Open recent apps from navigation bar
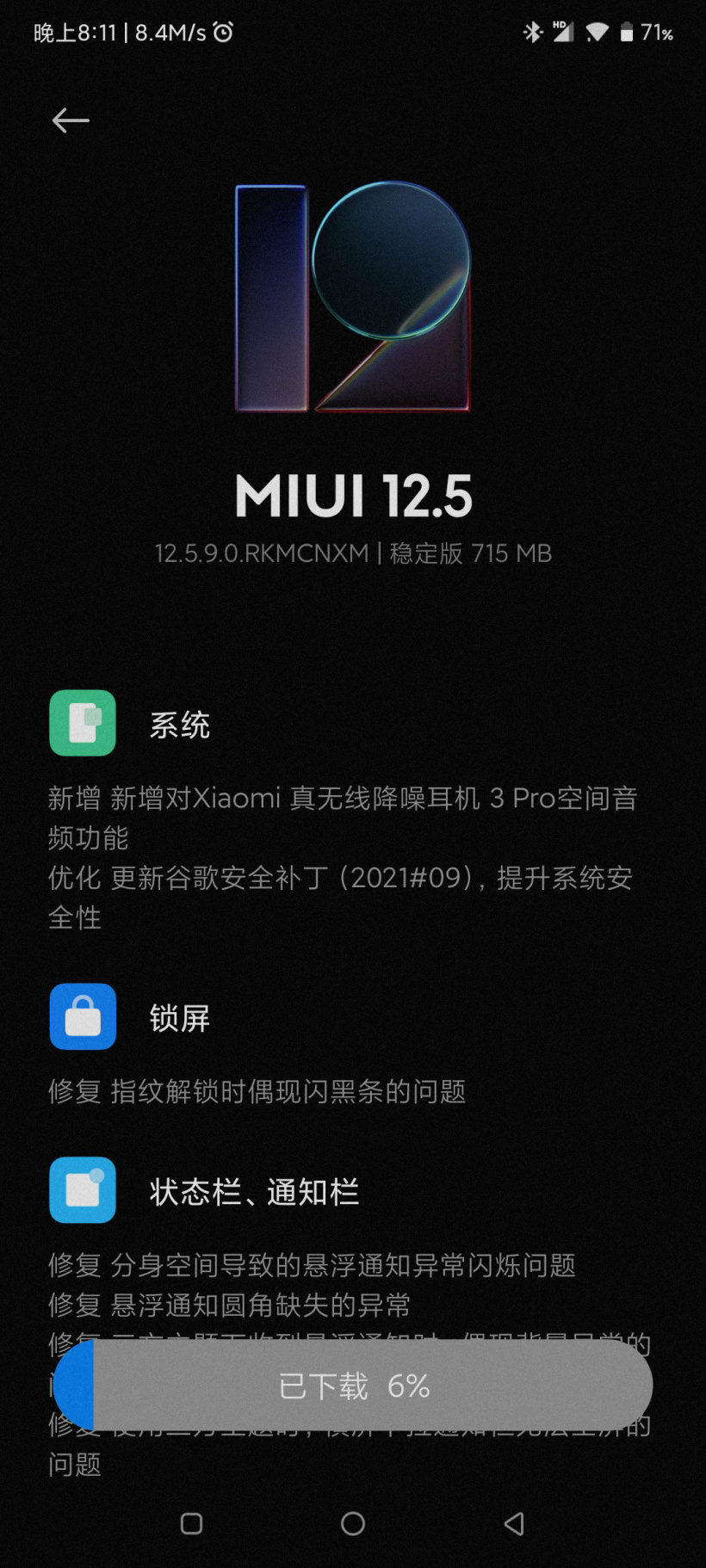 (x=191, y=1524)
